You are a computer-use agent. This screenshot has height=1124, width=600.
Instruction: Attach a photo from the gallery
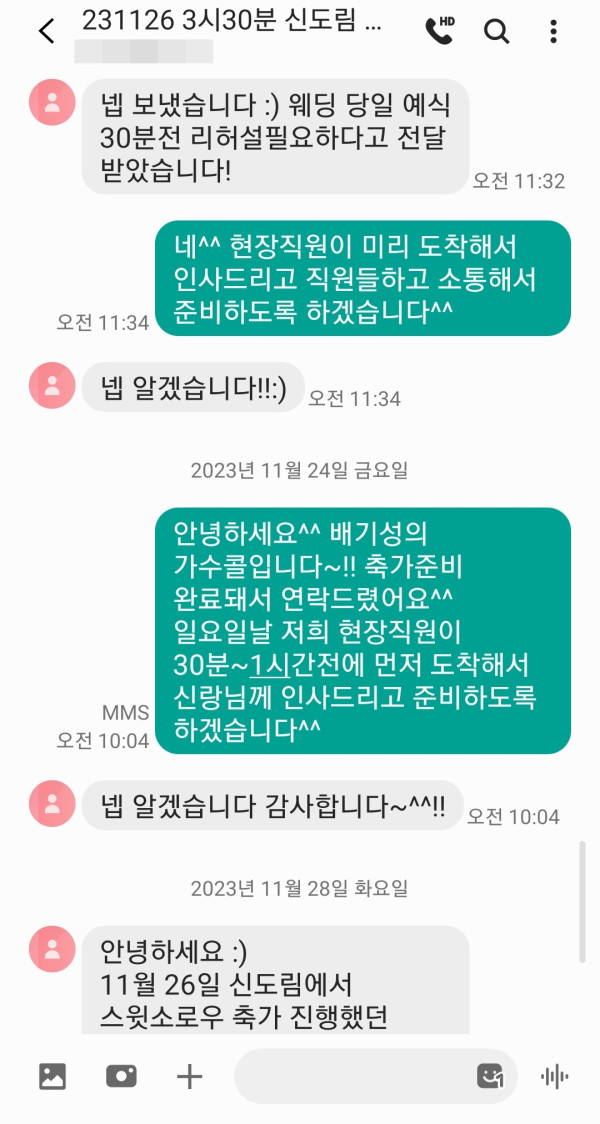coord(52,1076)
